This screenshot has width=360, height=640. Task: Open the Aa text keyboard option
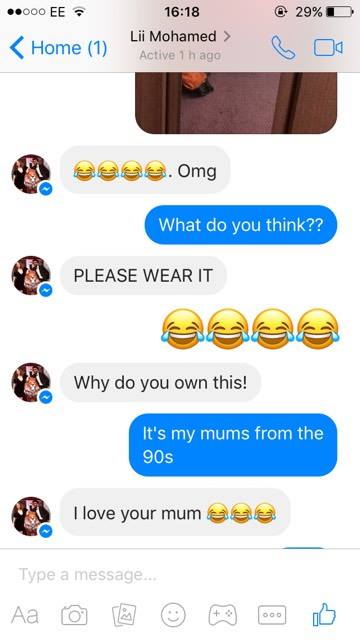[x=25, y=615]
